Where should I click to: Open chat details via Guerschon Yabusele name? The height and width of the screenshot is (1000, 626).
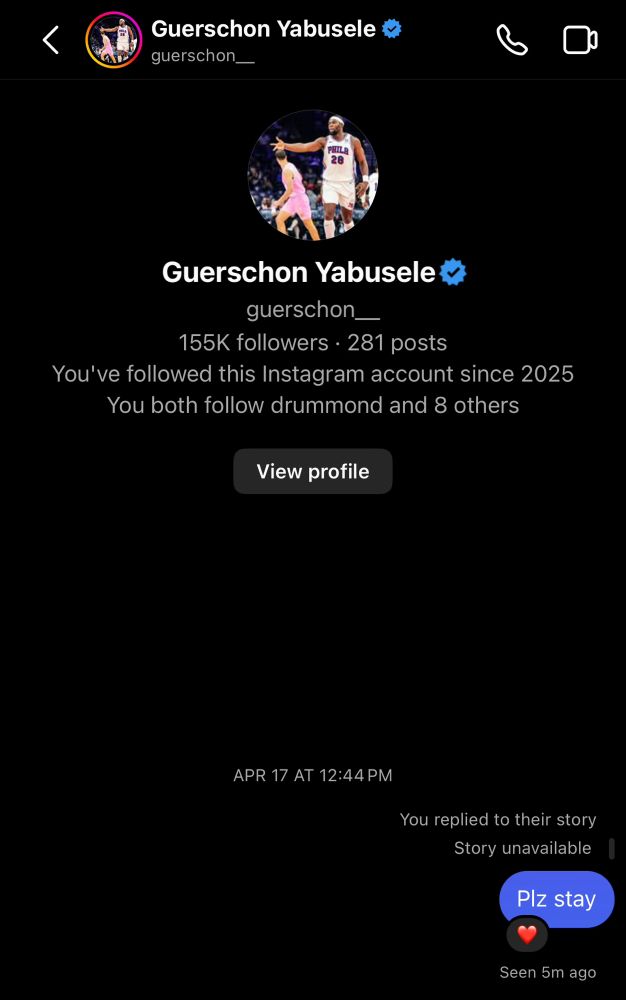264,29
